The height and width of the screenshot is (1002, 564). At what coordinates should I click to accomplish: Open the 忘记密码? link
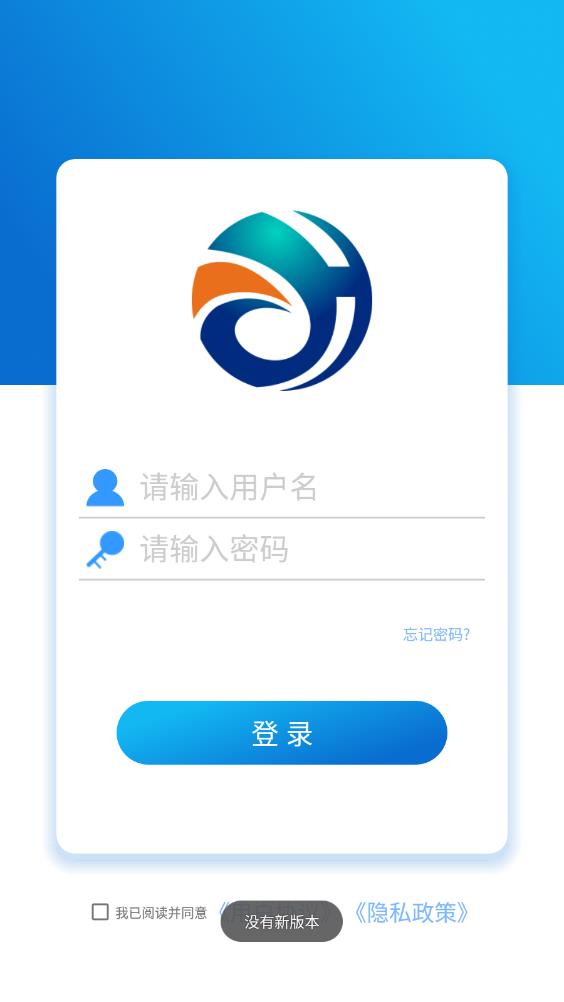[x=437, y=635]
